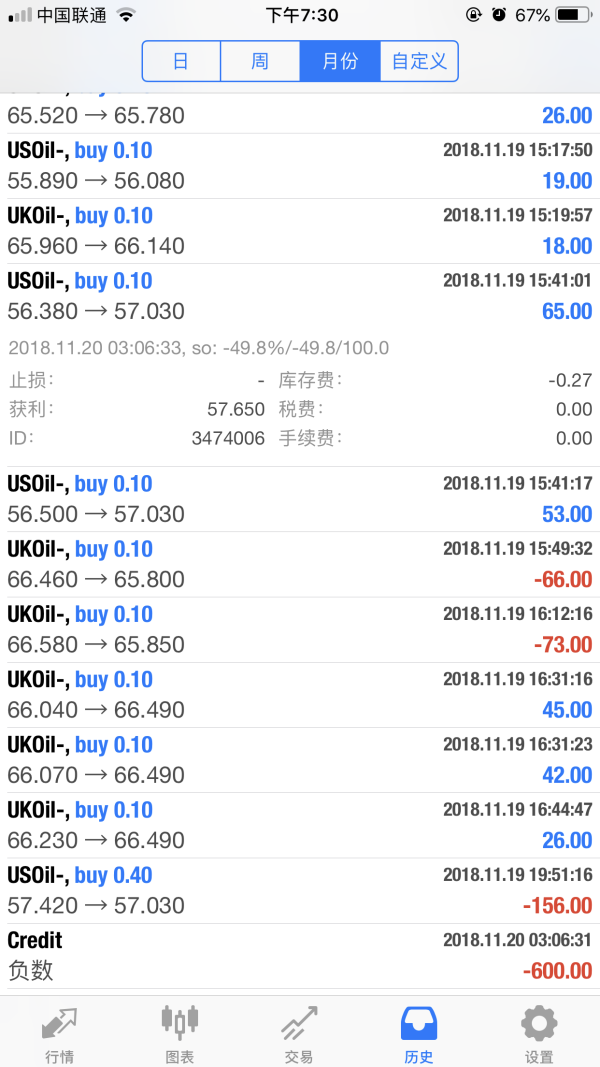Expand the UKOil trade from 16:31:16
Viewport: 600px width, 1067px height.
tap(300, 694)
